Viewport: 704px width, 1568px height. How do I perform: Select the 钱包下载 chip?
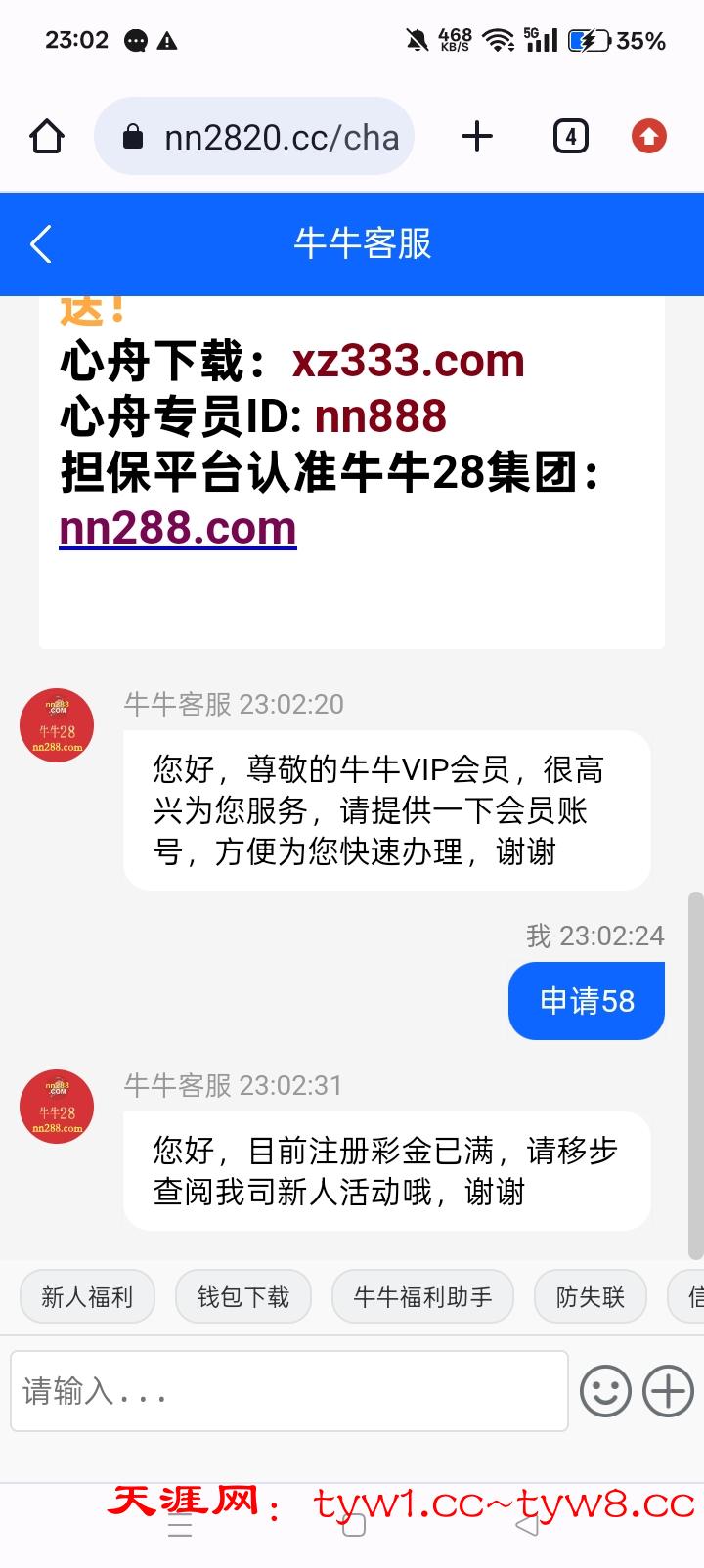pyautogui.click(x=243, y=1297)
